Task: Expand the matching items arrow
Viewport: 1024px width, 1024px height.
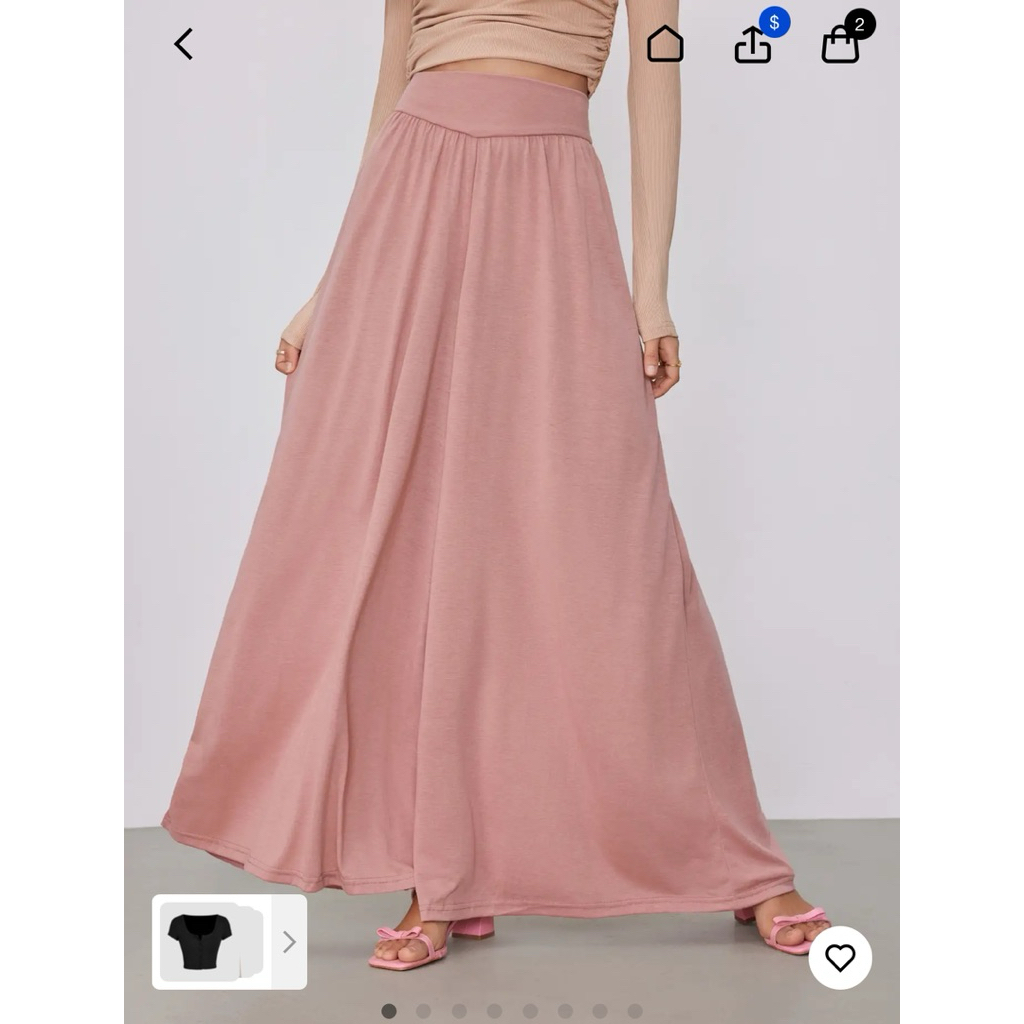Action: tap(289, 942)
